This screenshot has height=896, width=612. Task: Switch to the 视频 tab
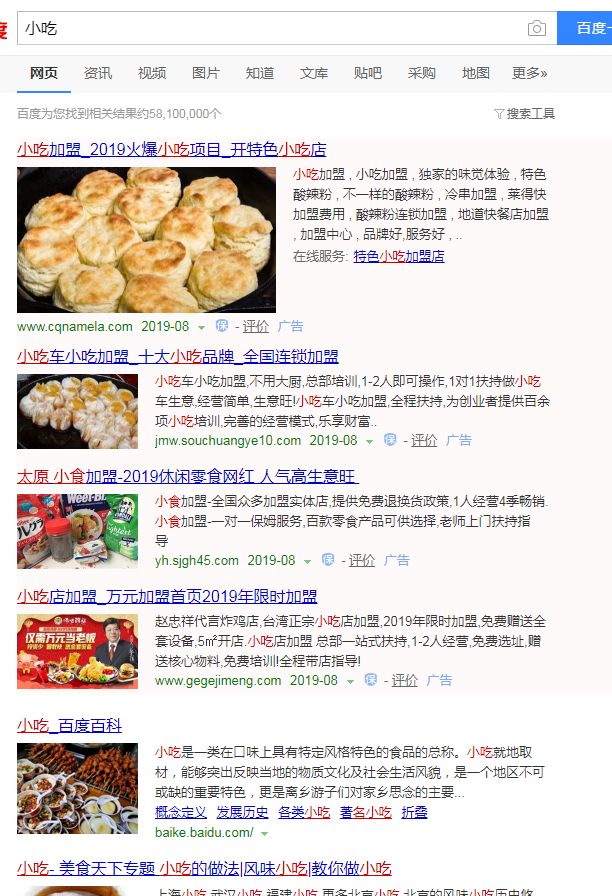[152, 73]
